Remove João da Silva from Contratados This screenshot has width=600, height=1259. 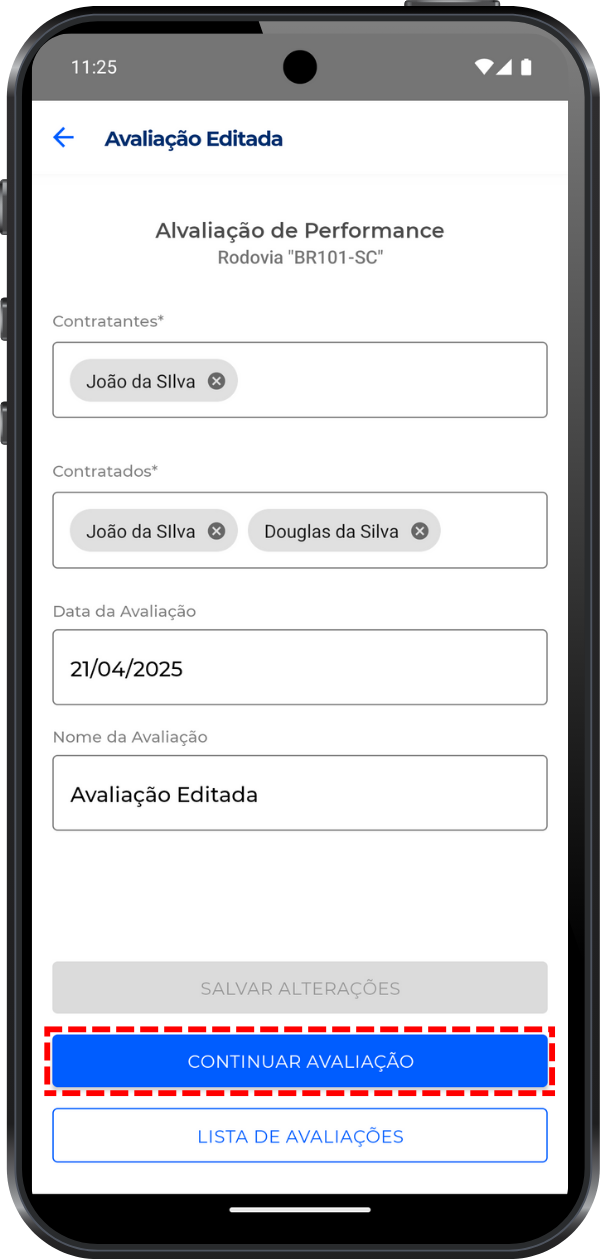[216, 531]
